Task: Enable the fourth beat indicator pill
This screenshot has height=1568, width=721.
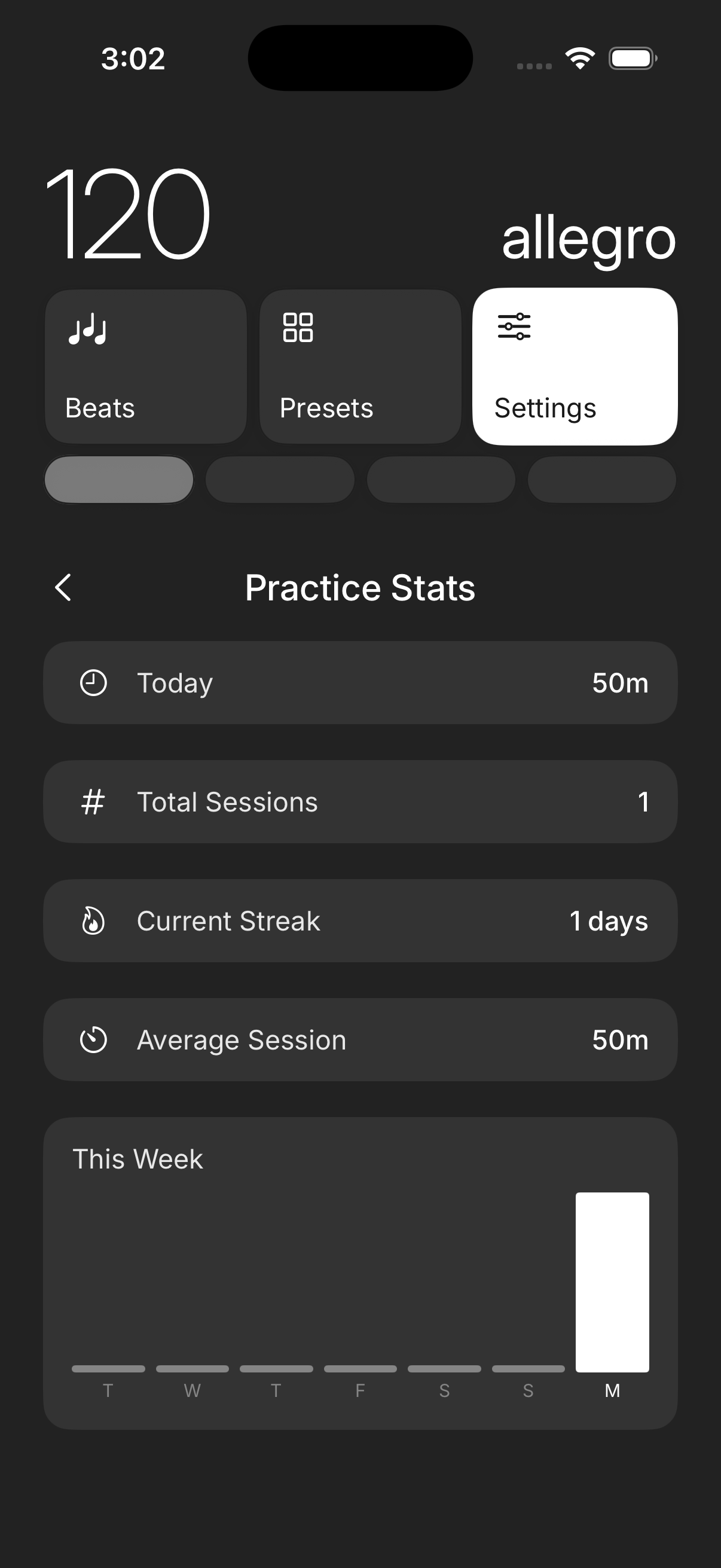Action: point(601,480)
